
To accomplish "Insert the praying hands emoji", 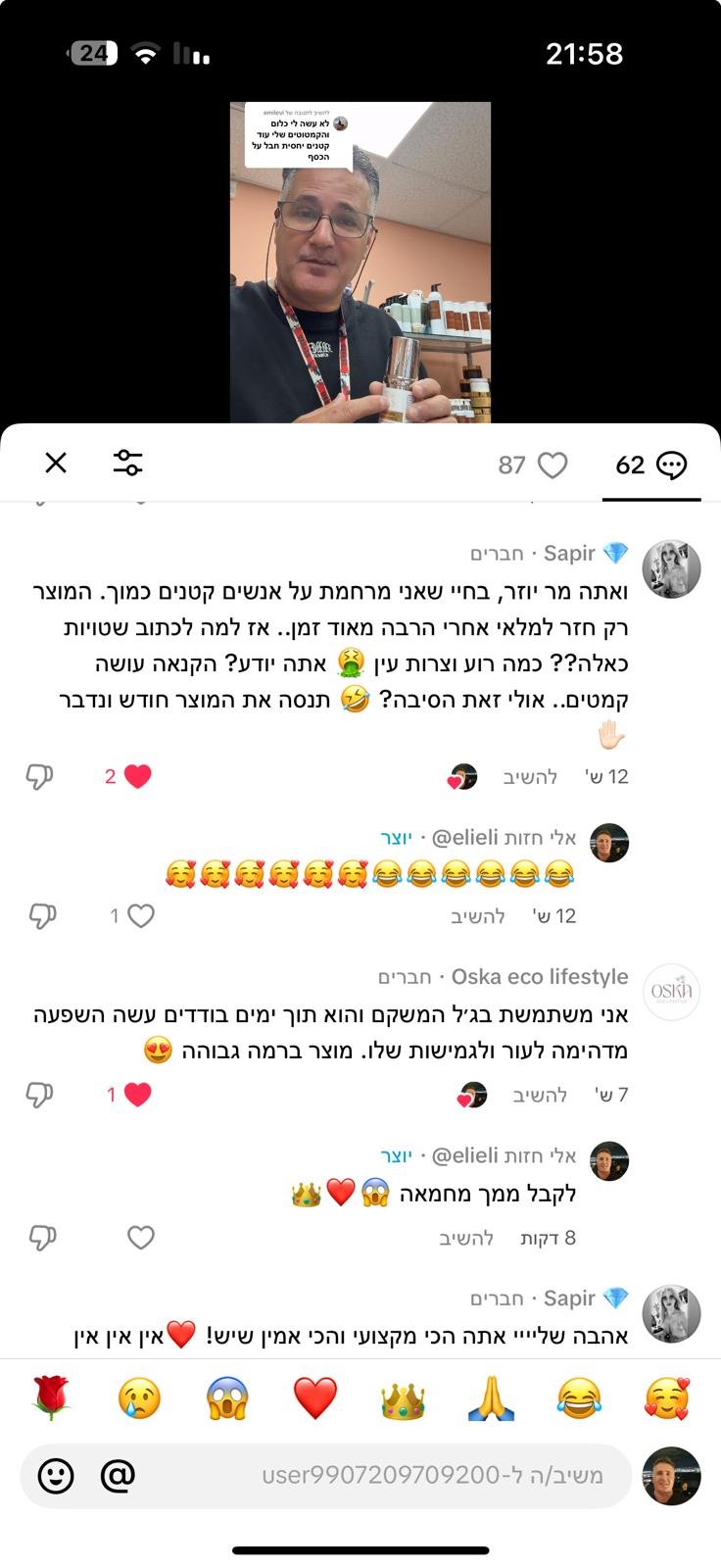I will point(491,1398).
